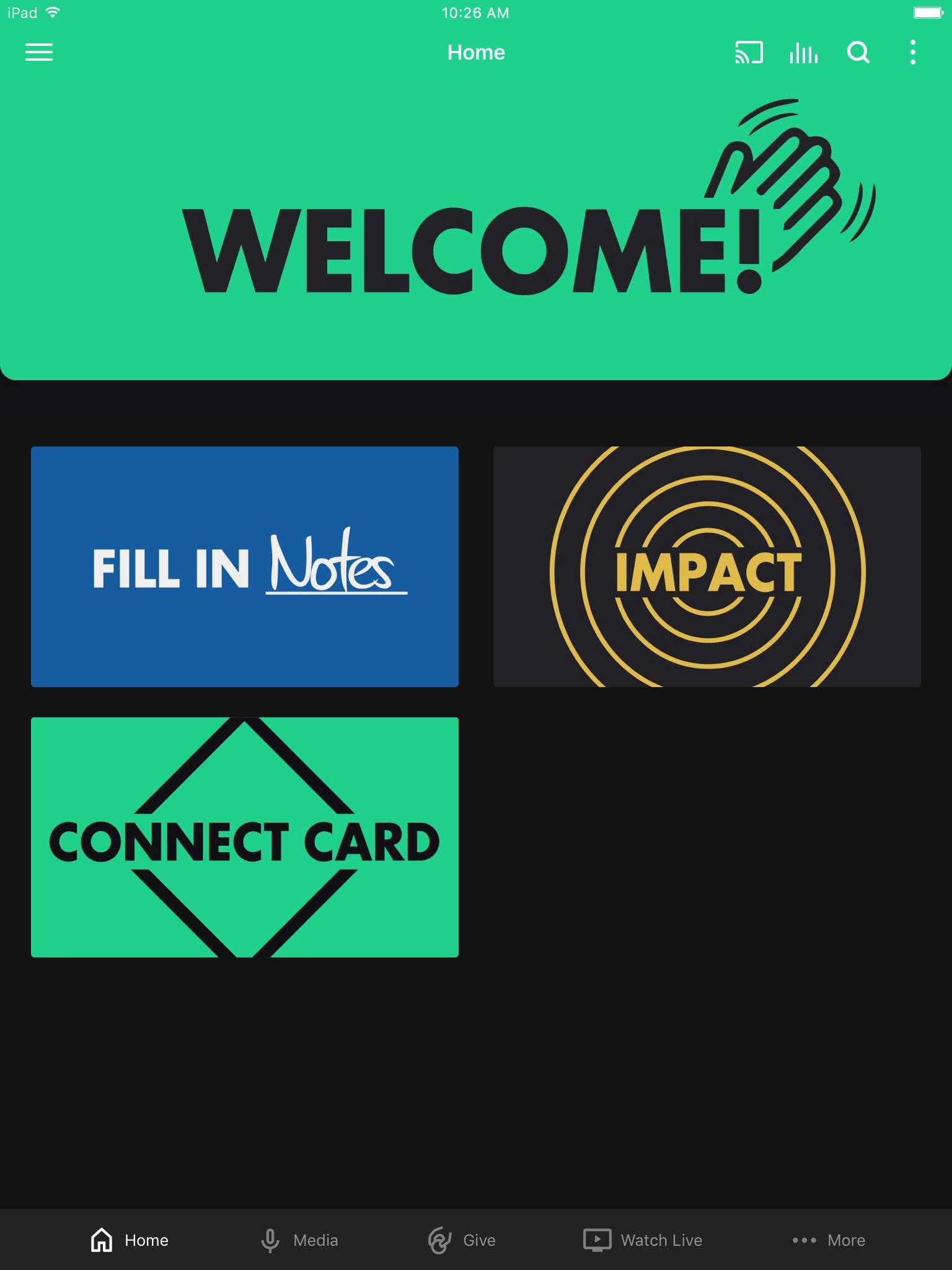Screen dimensions: 952x1270
Task: Open the Impact tile
Action: tap(707, 566)
